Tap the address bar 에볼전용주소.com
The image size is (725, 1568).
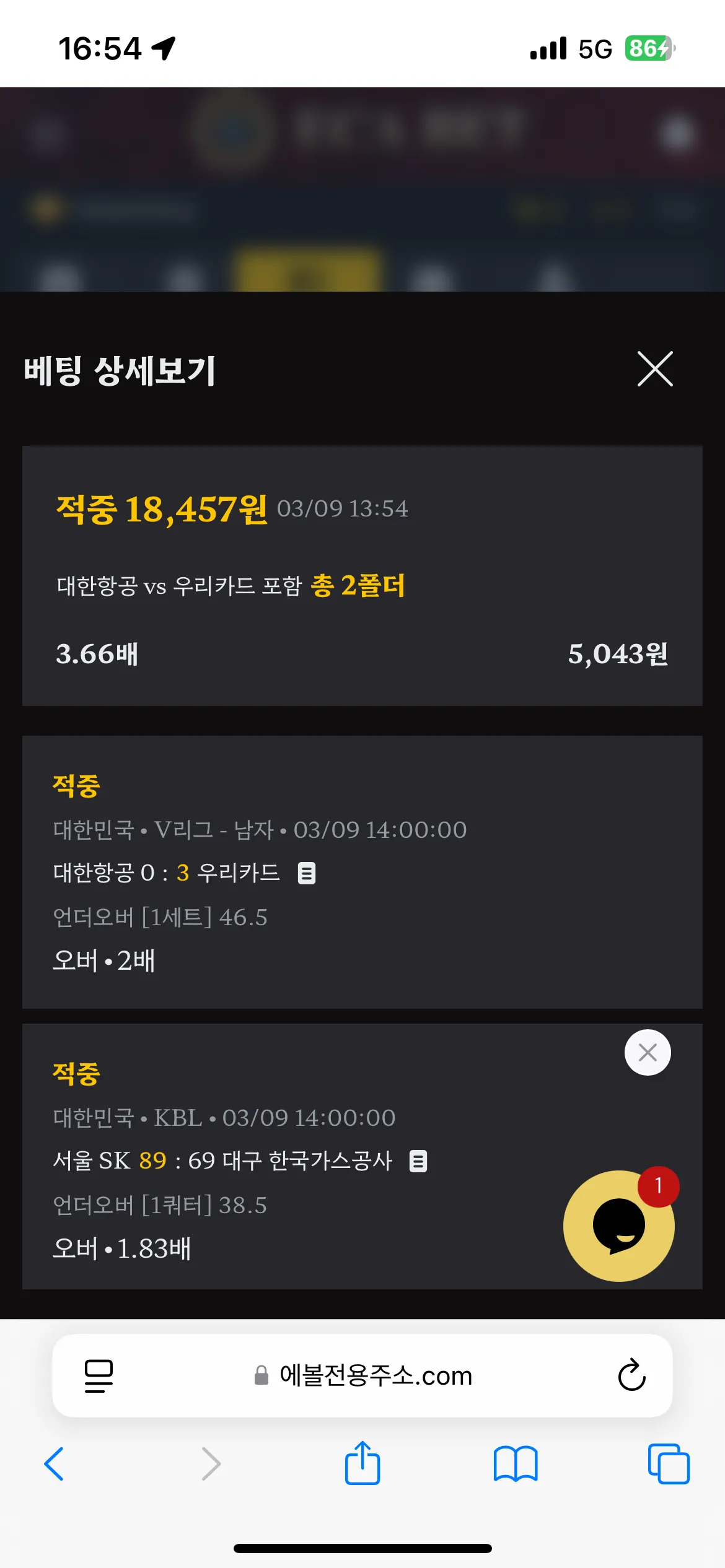(363, 1375)
